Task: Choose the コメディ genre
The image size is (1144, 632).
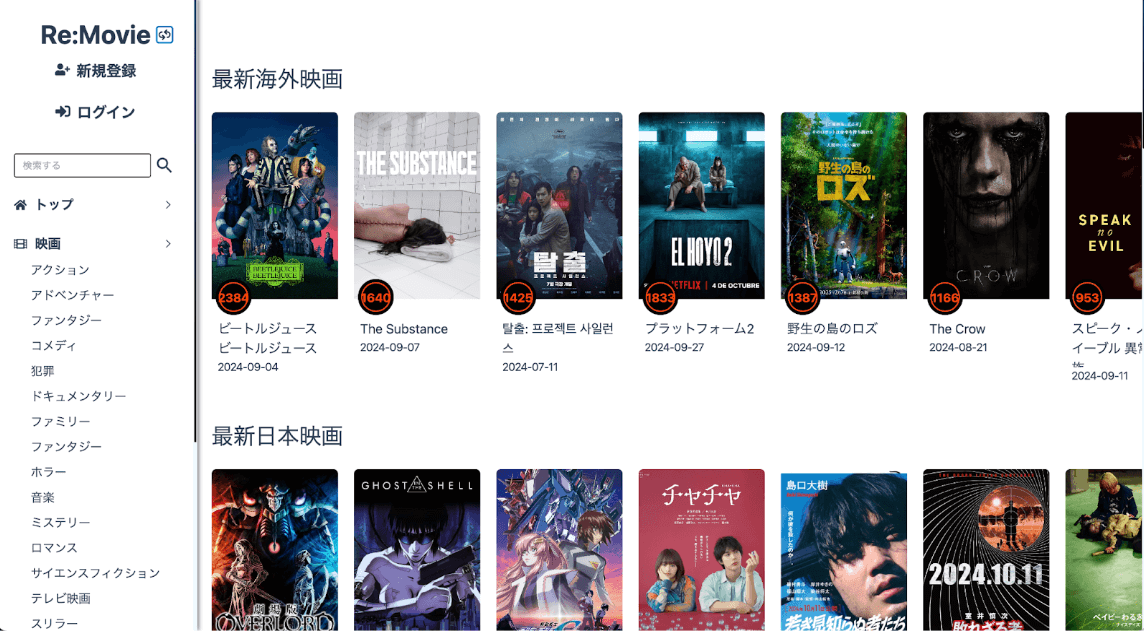Action: point(54,346)
